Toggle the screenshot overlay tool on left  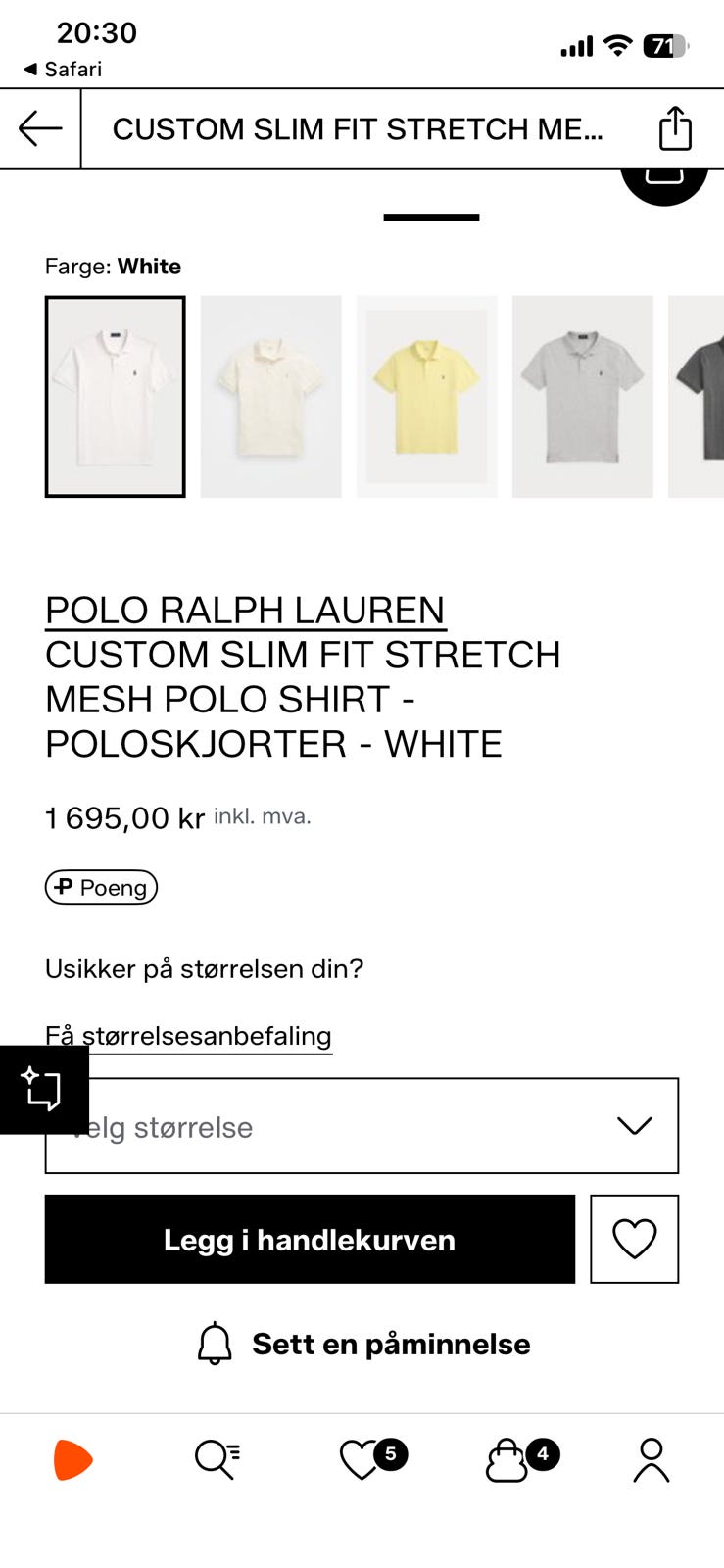coord(44,1089)
